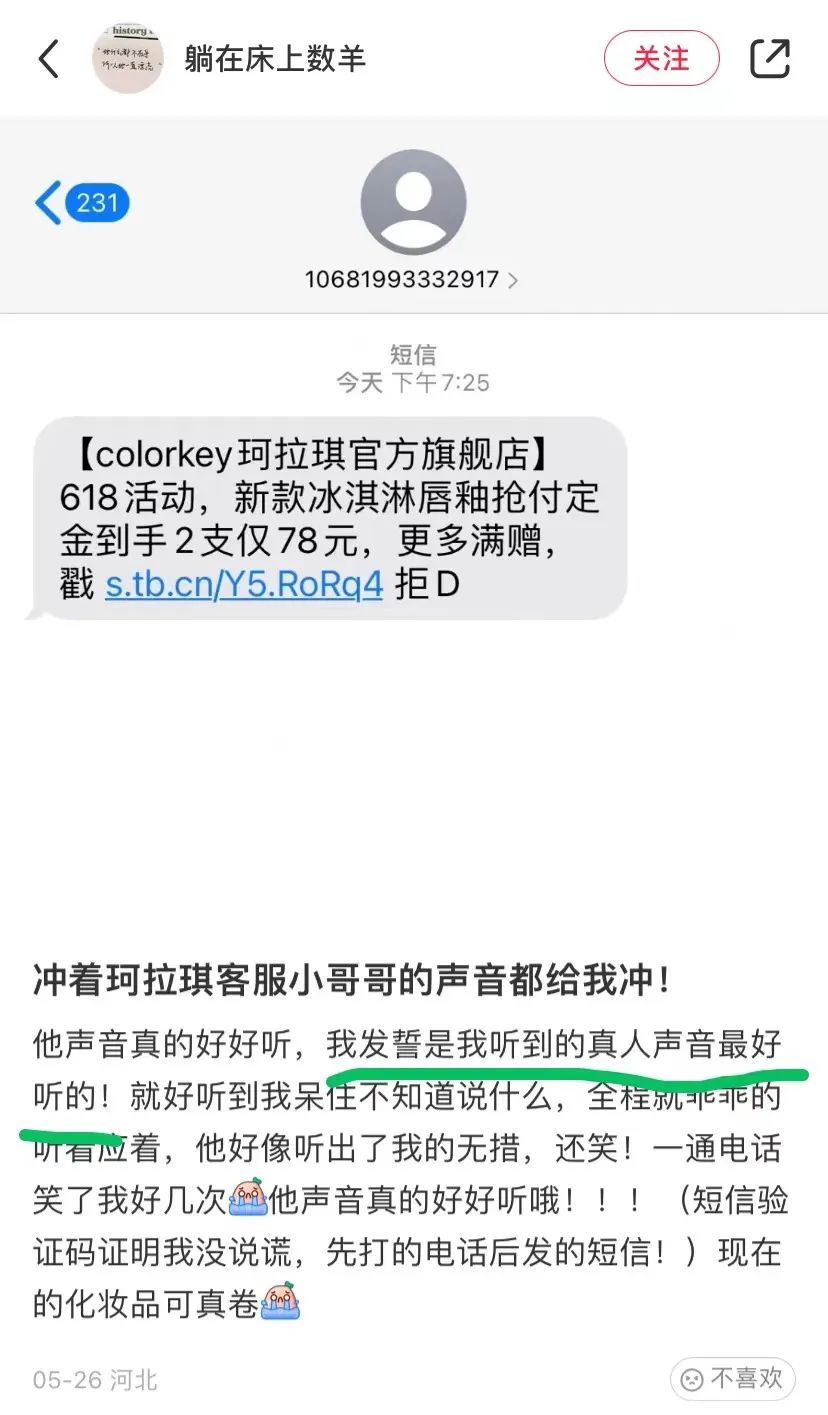Open author name 躺在床上数羊
This screenshot has height=1415, width=828.
275,58
